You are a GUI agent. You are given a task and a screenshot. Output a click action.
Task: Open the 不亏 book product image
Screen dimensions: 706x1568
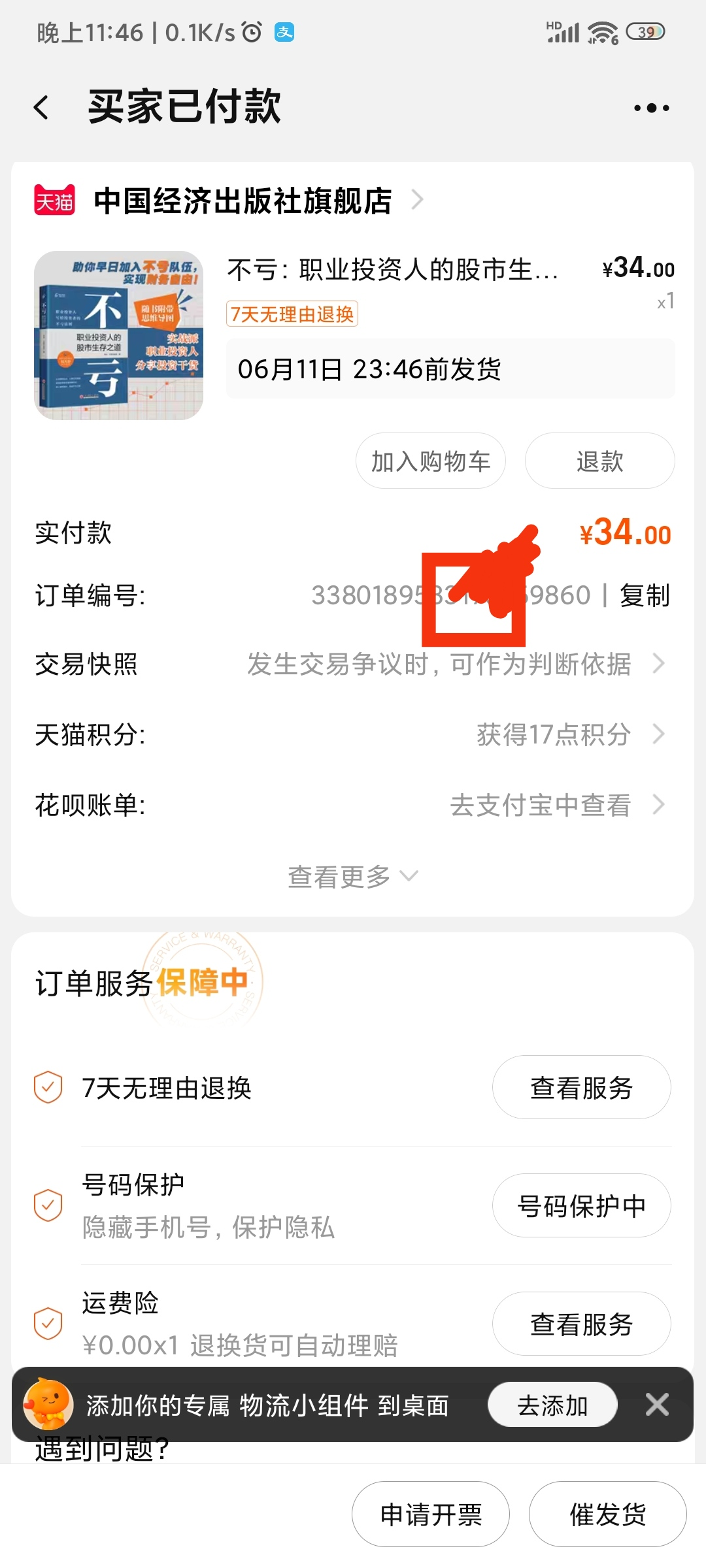point(118,335)
